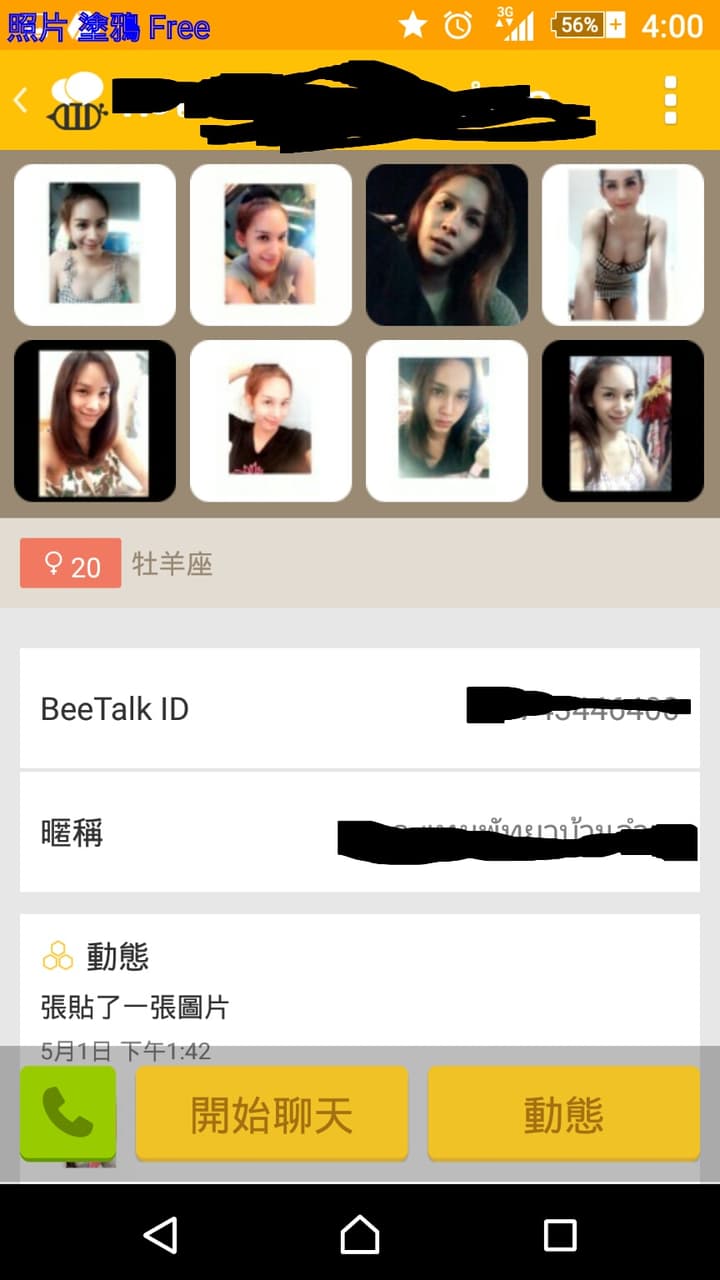
Task: Open the swimsuit photo thumbnail at top right
Action: tap(623, 245)
